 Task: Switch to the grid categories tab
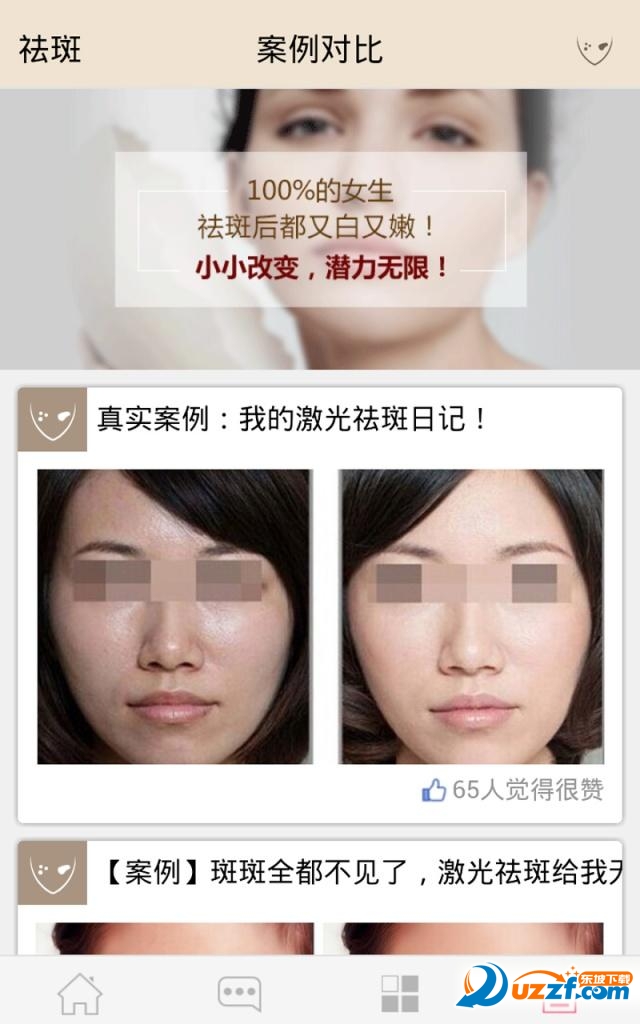[399, 993]
